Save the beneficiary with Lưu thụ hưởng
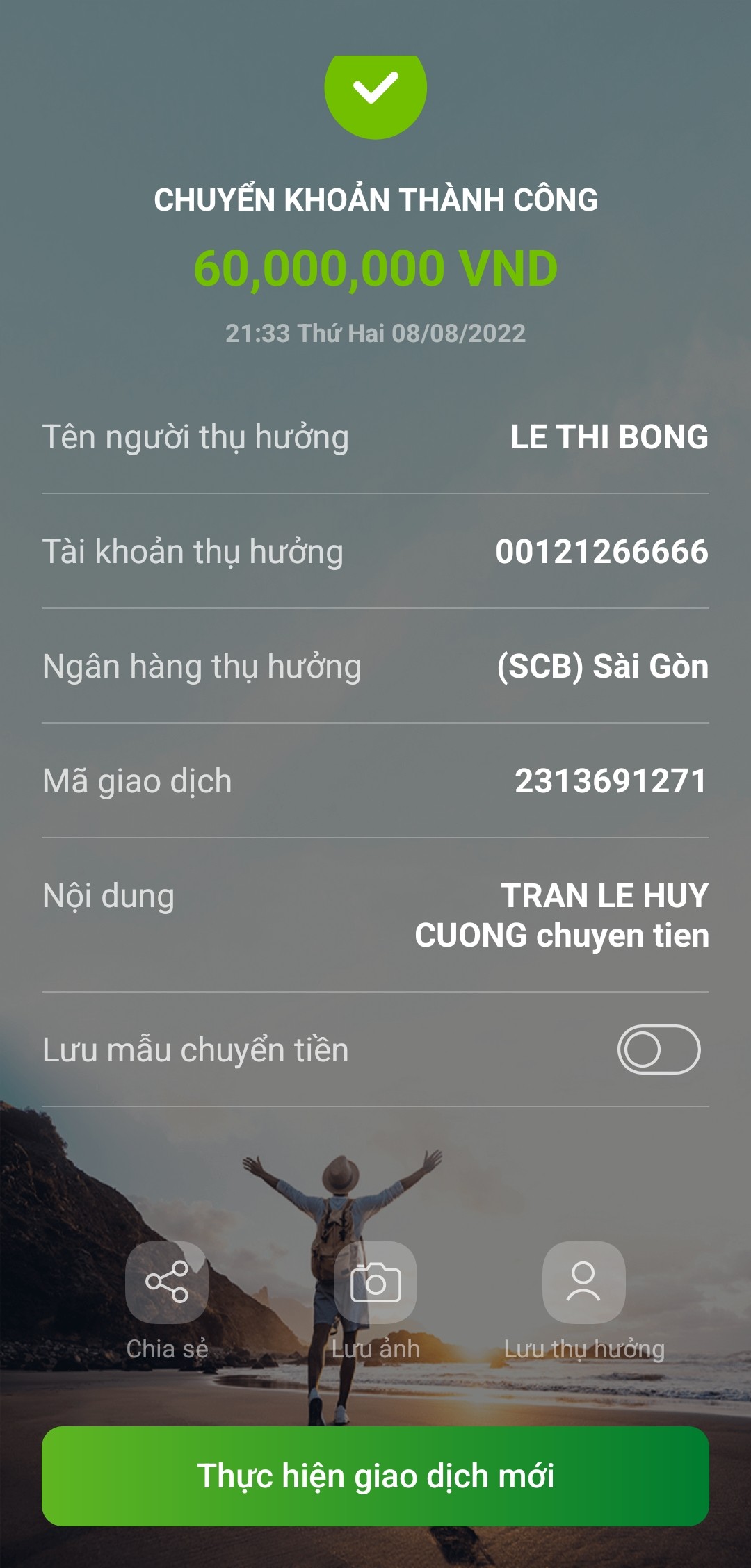 pos(583,1282)
